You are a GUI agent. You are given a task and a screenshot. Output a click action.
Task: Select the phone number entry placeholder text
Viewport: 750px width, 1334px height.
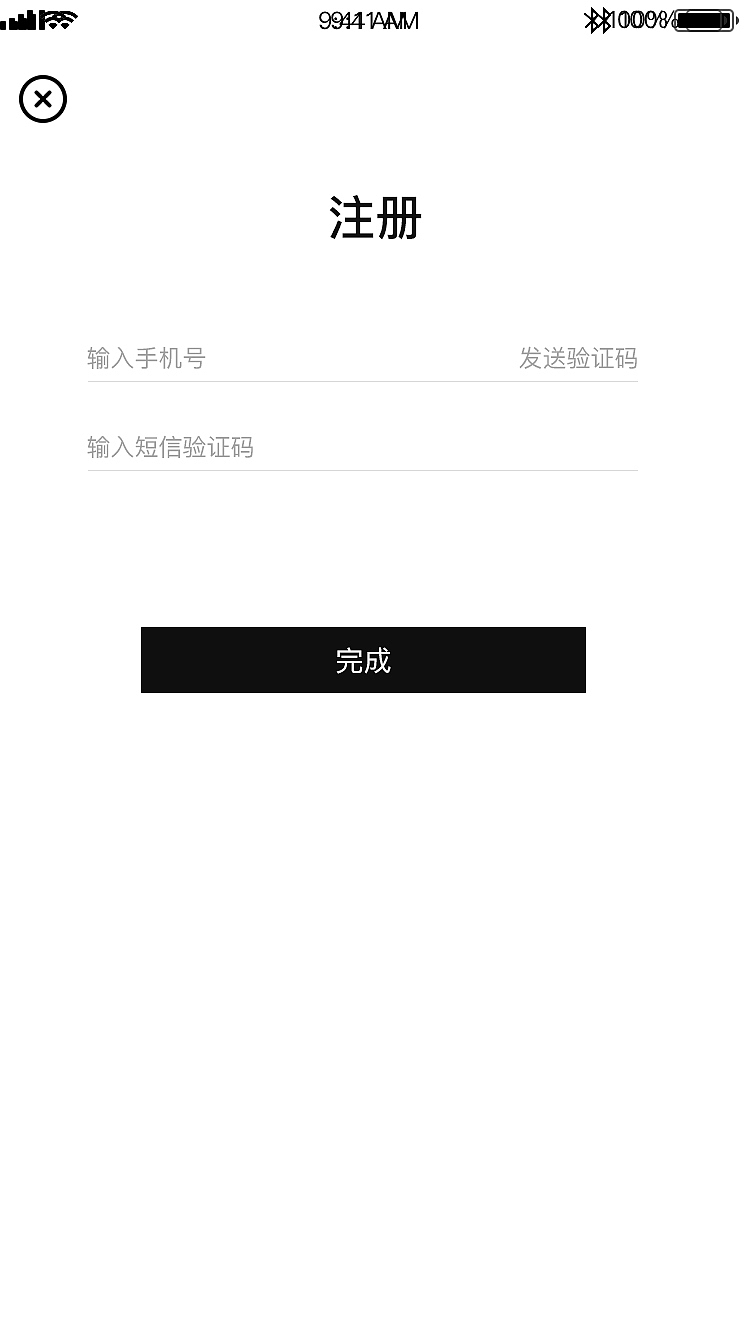pos(146,358)
